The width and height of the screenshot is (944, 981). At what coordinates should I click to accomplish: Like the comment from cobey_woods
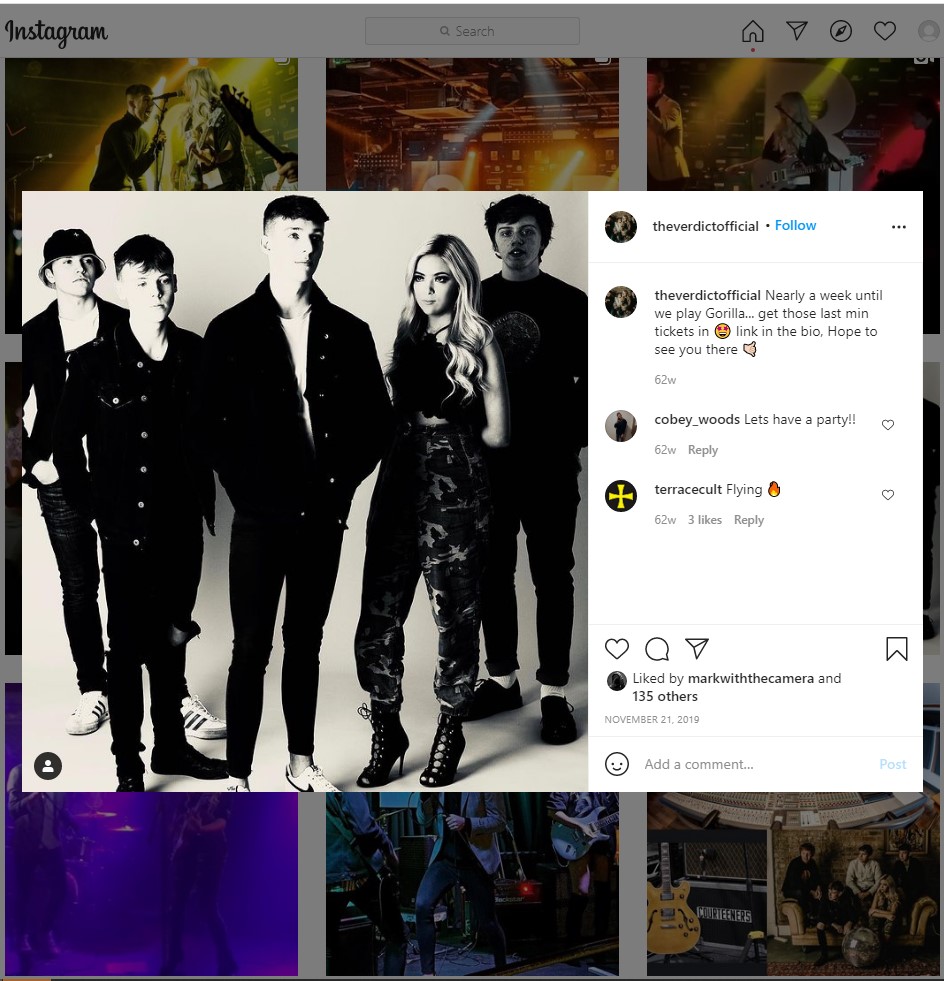(x=887, y=425)
